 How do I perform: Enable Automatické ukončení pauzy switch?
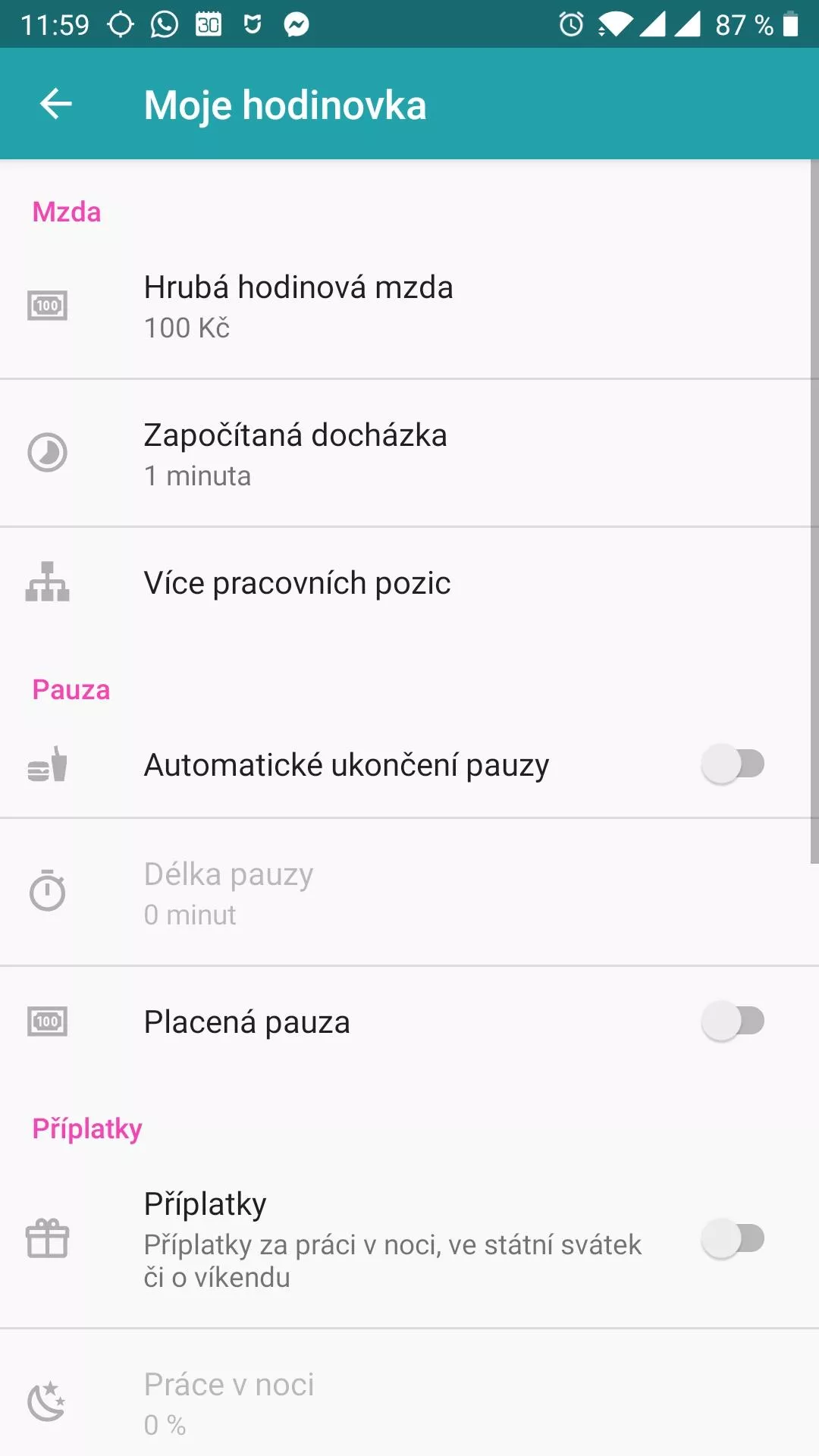(733, 764)
